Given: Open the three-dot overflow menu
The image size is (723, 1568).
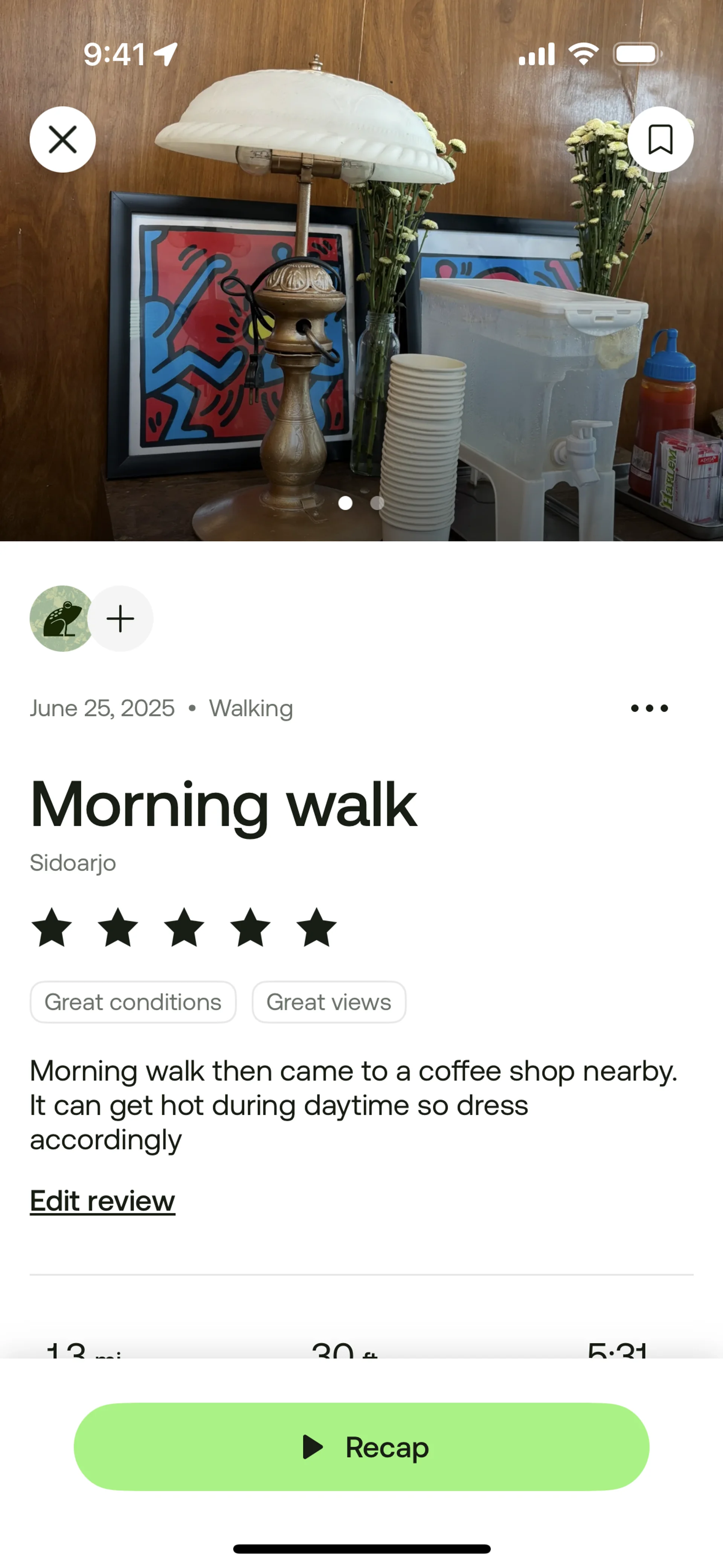Looking at the screenshot, I should (x=649, y=708).
